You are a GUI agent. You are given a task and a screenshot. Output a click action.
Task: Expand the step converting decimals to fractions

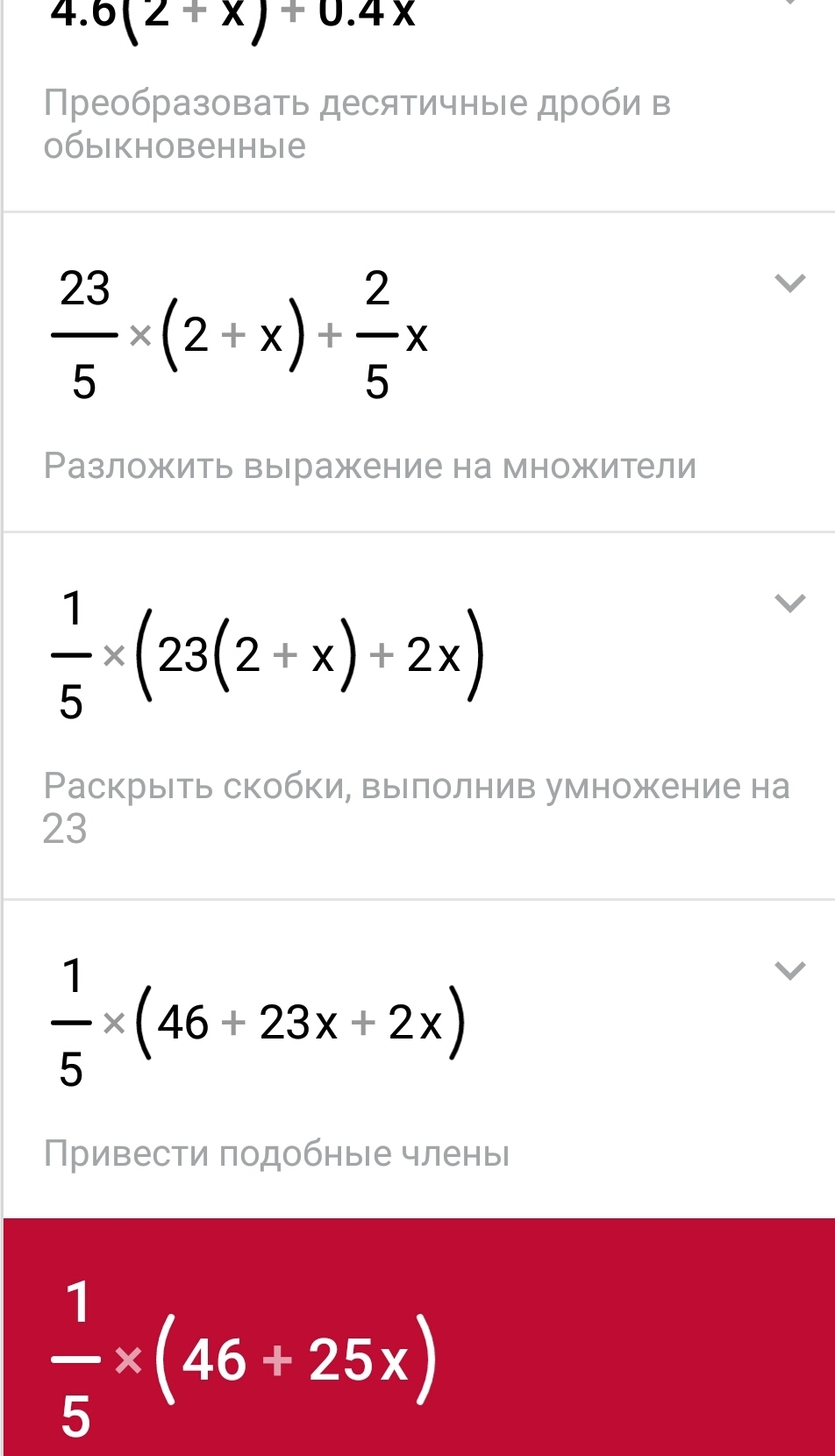pos(789,283)
